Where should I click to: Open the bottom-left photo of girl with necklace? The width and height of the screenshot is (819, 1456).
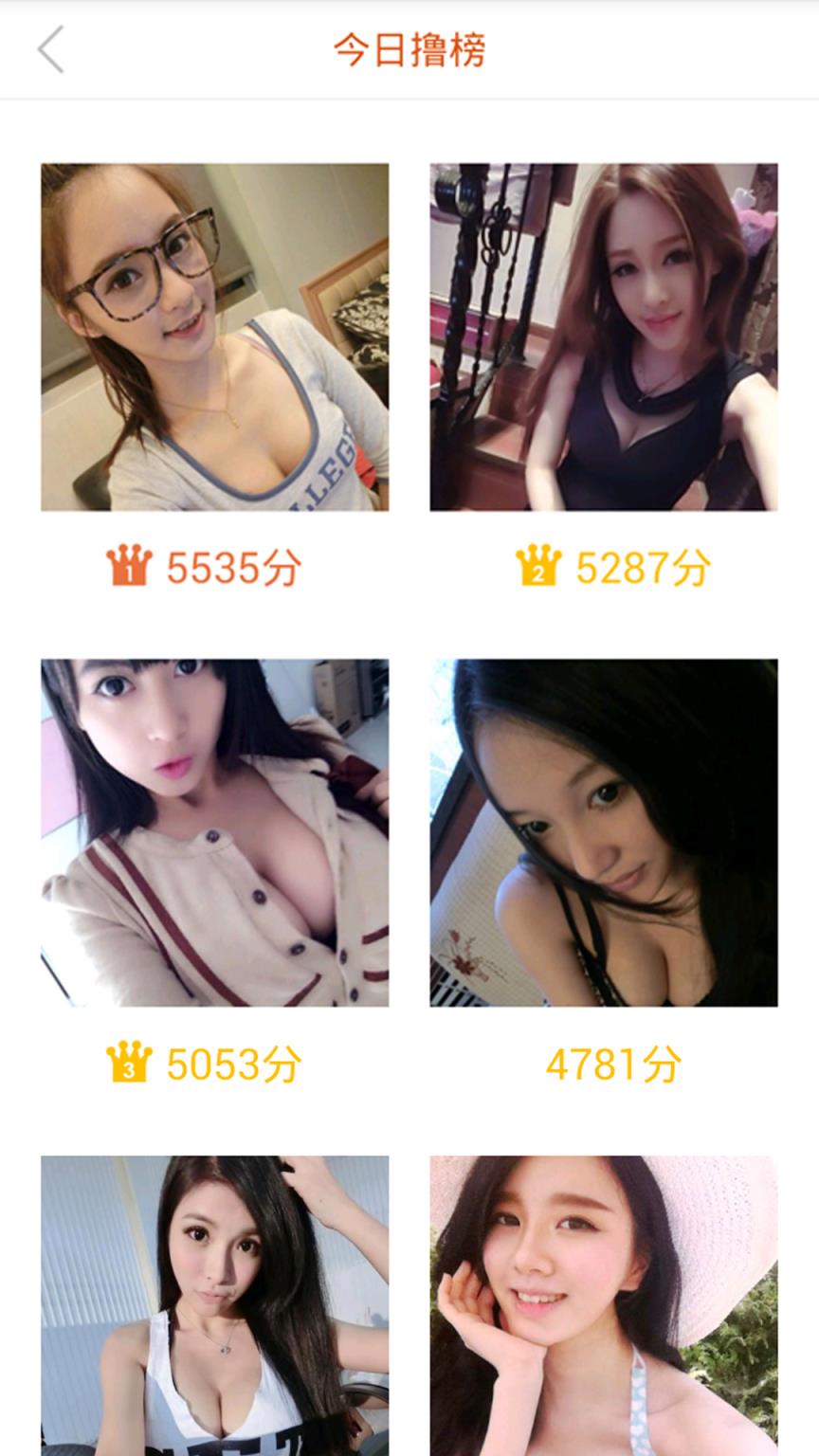pyautogui.click(x=213, y=1318)
